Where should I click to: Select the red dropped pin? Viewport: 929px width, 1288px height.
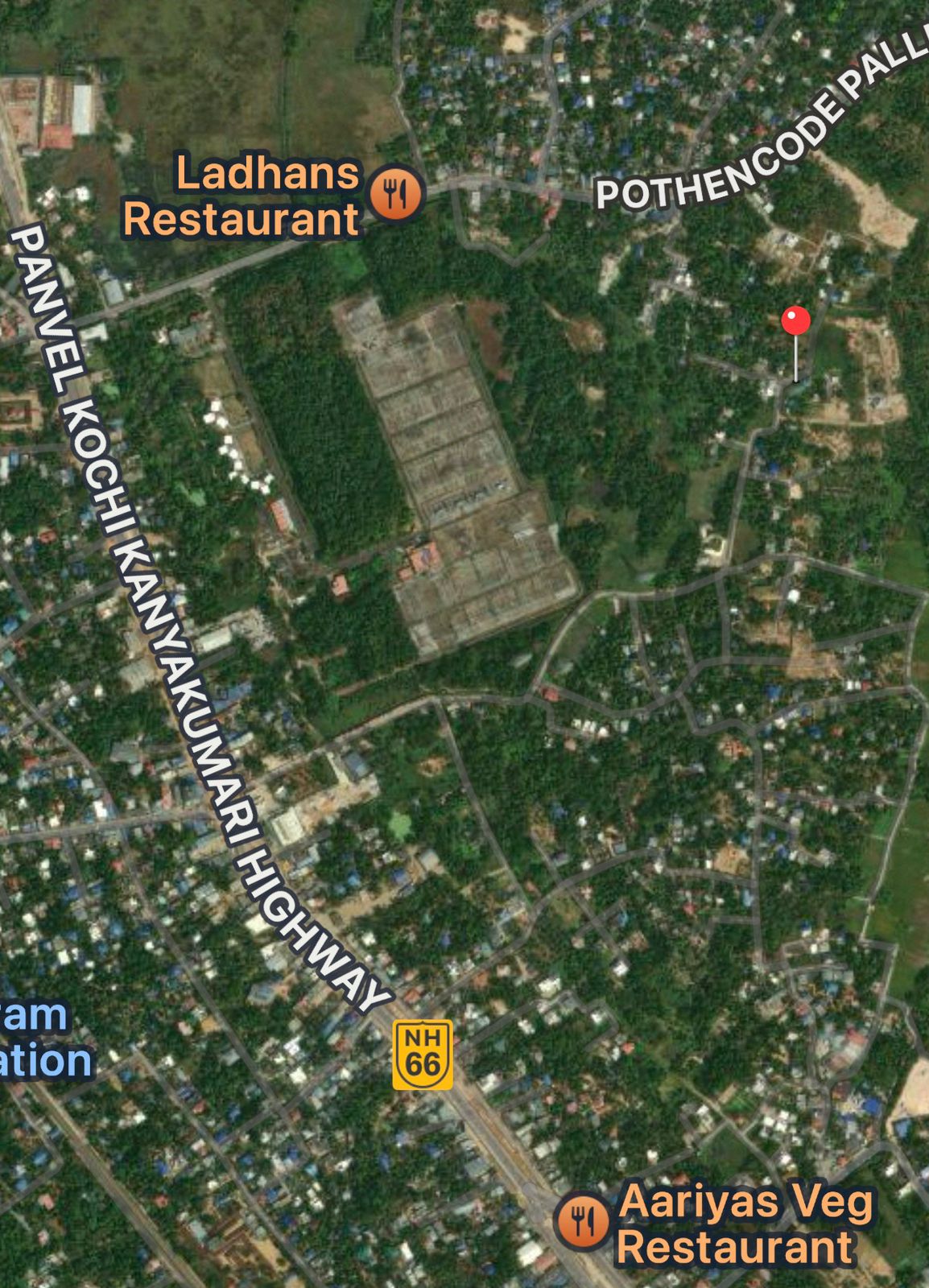click(795, 322)
